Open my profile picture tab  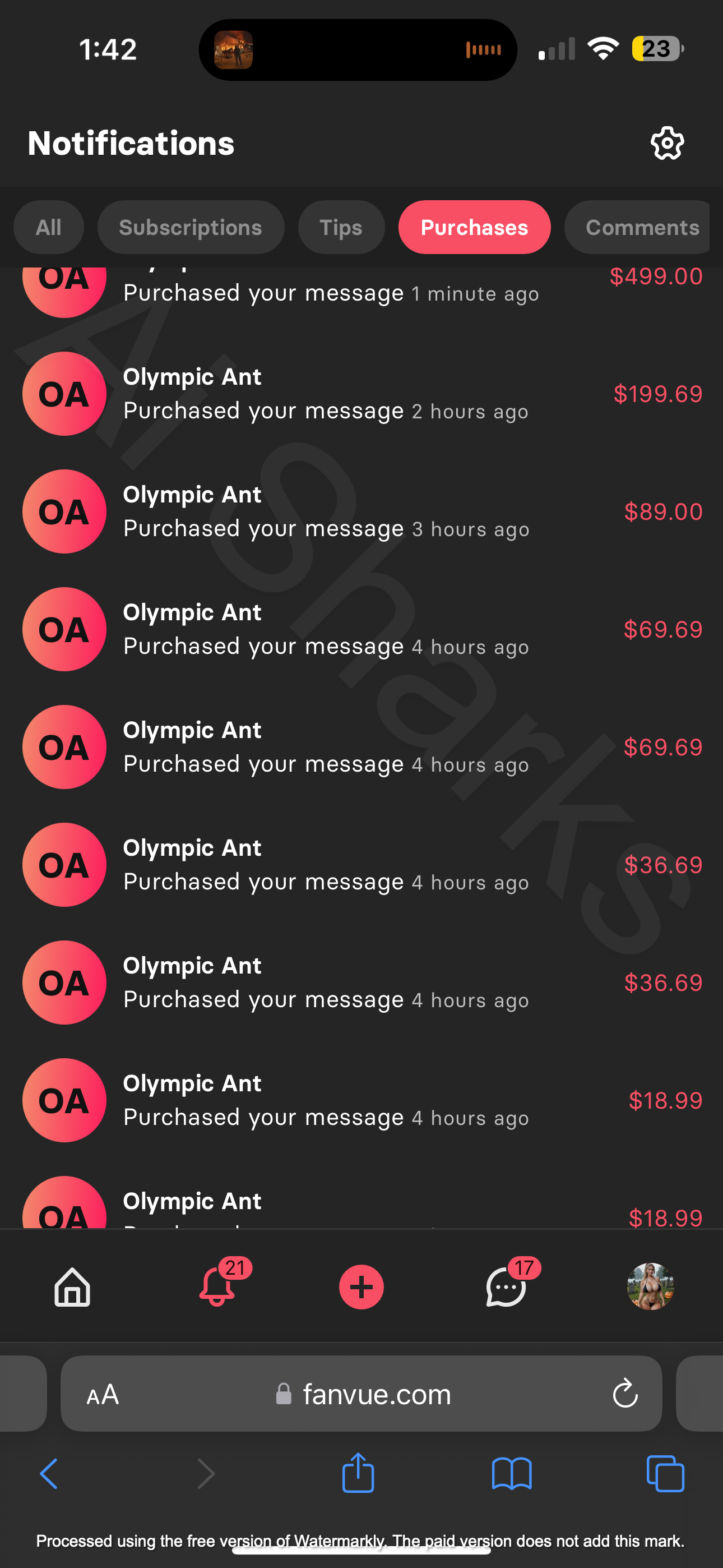pyautogui.click(x=650, y=1287)
